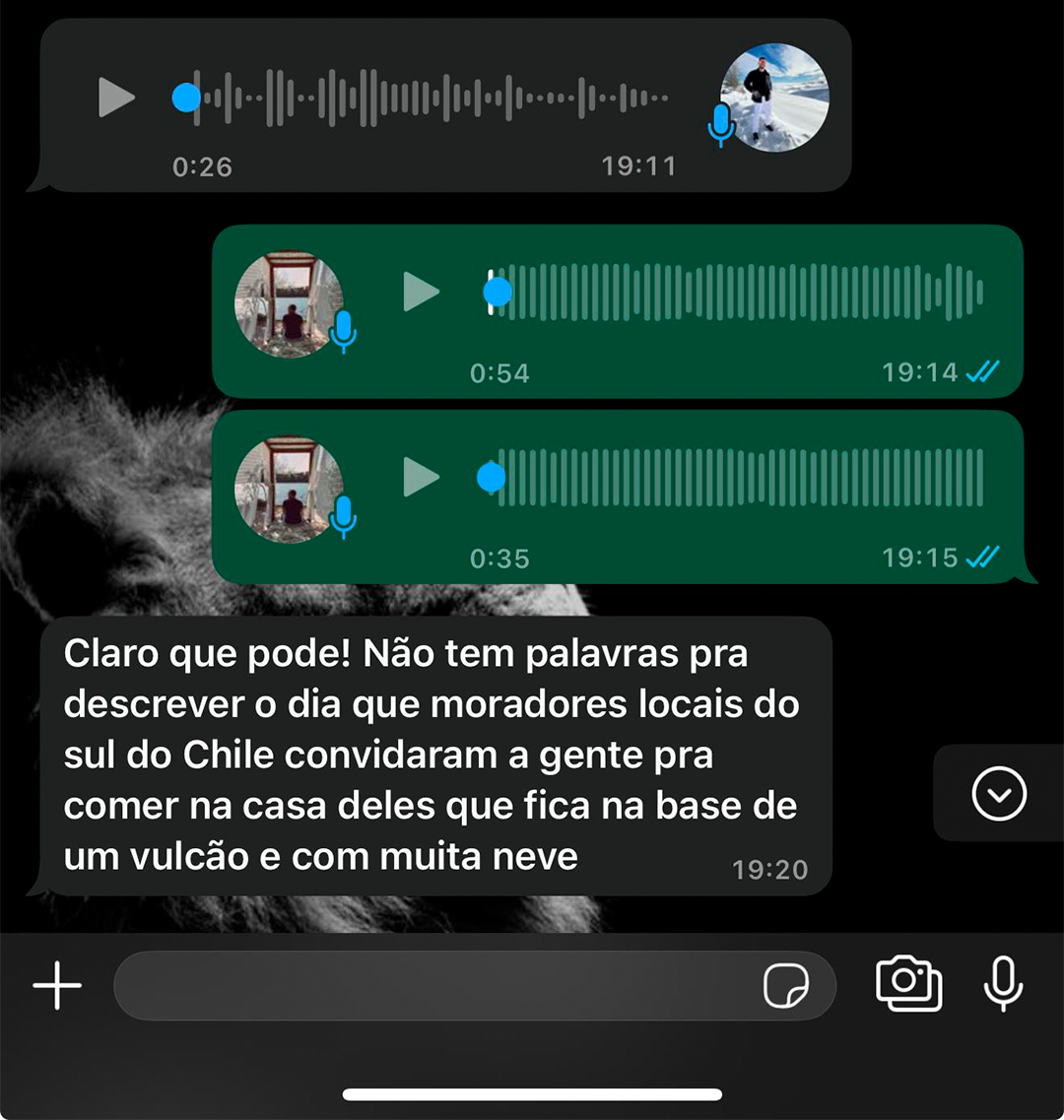
Task: Focus the message text field
Action: tap(433, 984)
